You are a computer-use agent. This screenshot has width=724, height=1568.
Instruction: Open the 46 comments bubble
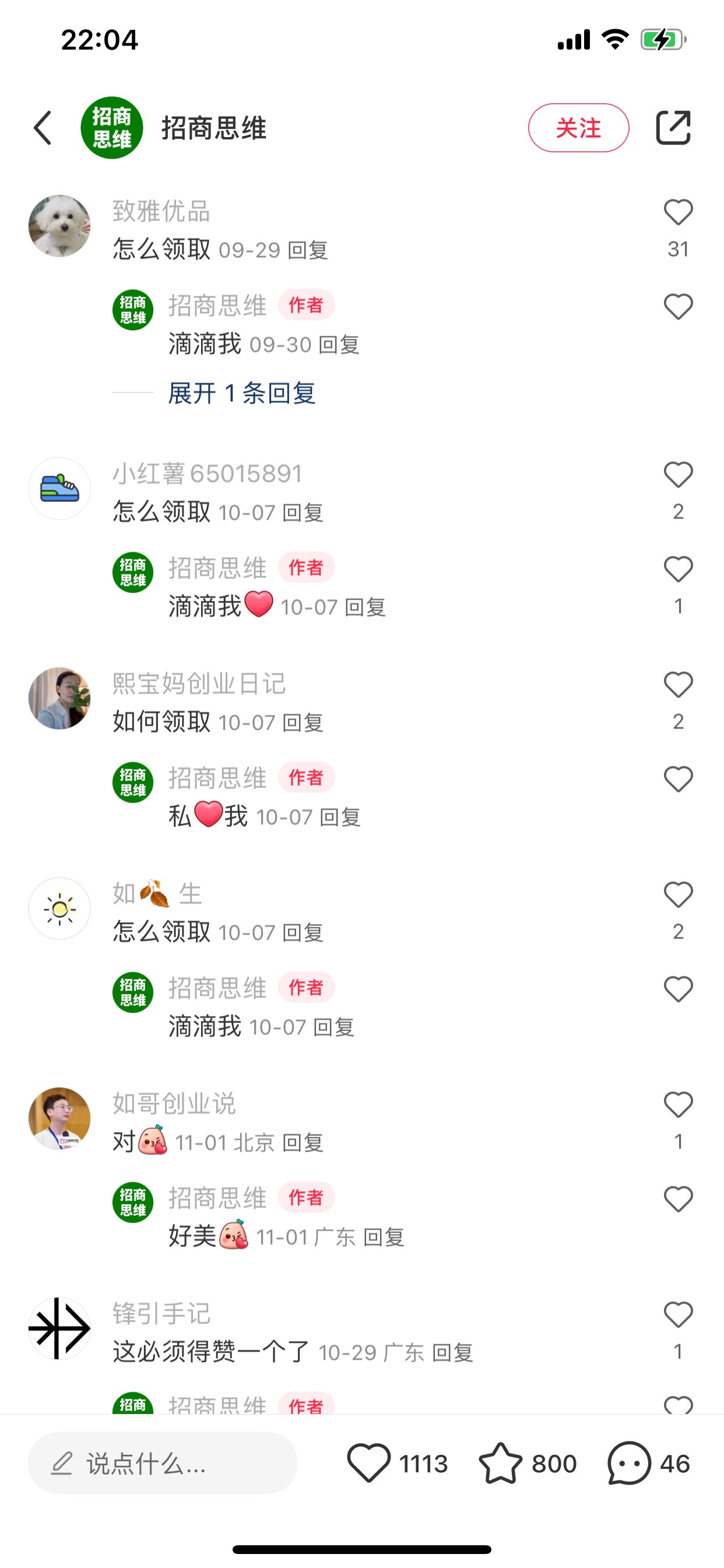click(x=629, y=1464)
